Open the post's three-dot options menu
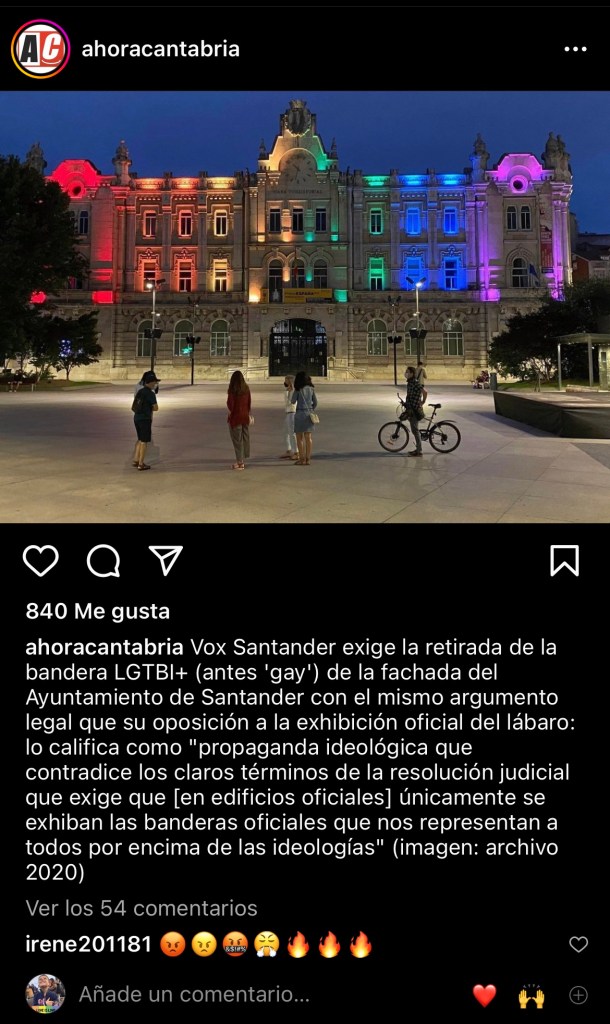 [575, 49]
